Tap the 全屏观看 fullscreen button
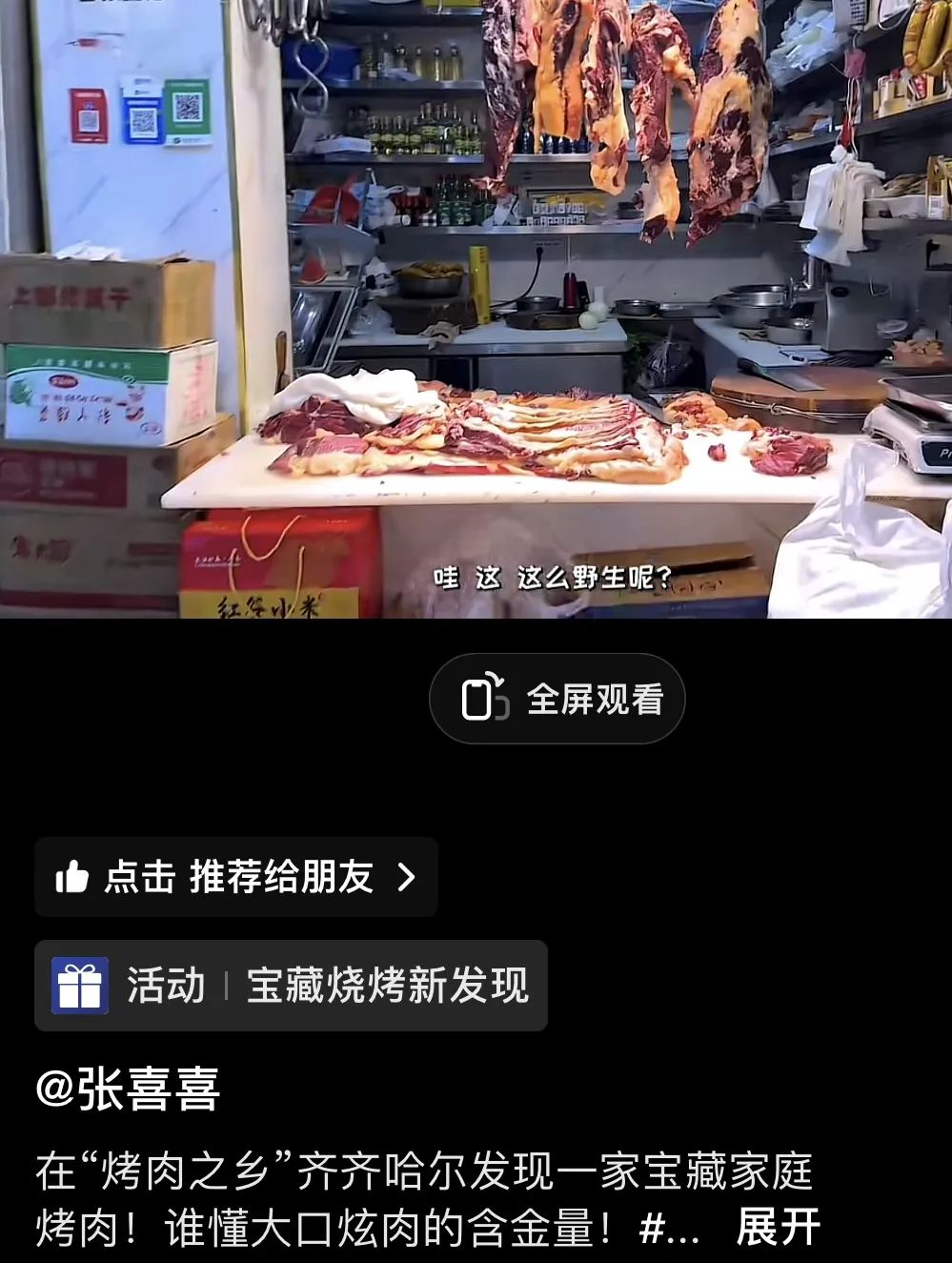952x1263 pixels. click(557, 699)
